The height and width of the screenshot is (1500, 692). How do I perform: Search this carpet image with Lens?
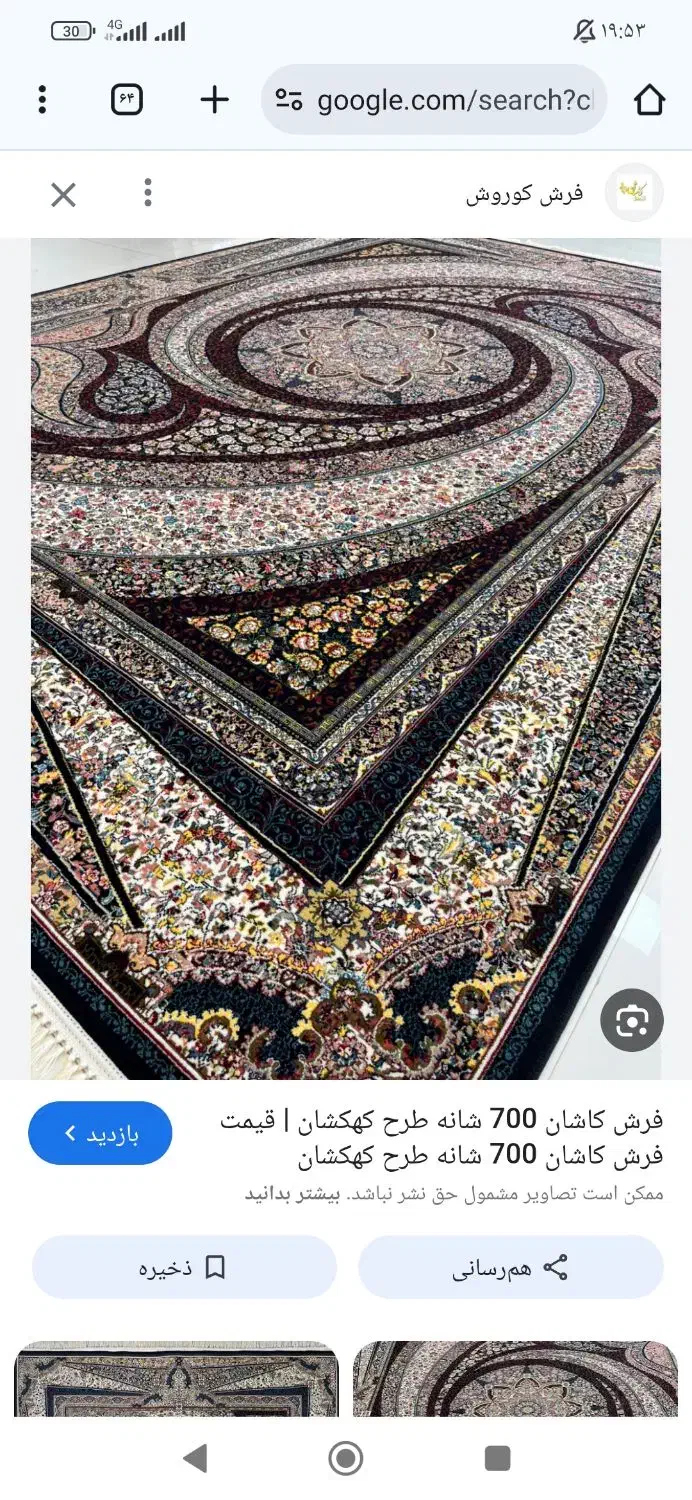632,1020
